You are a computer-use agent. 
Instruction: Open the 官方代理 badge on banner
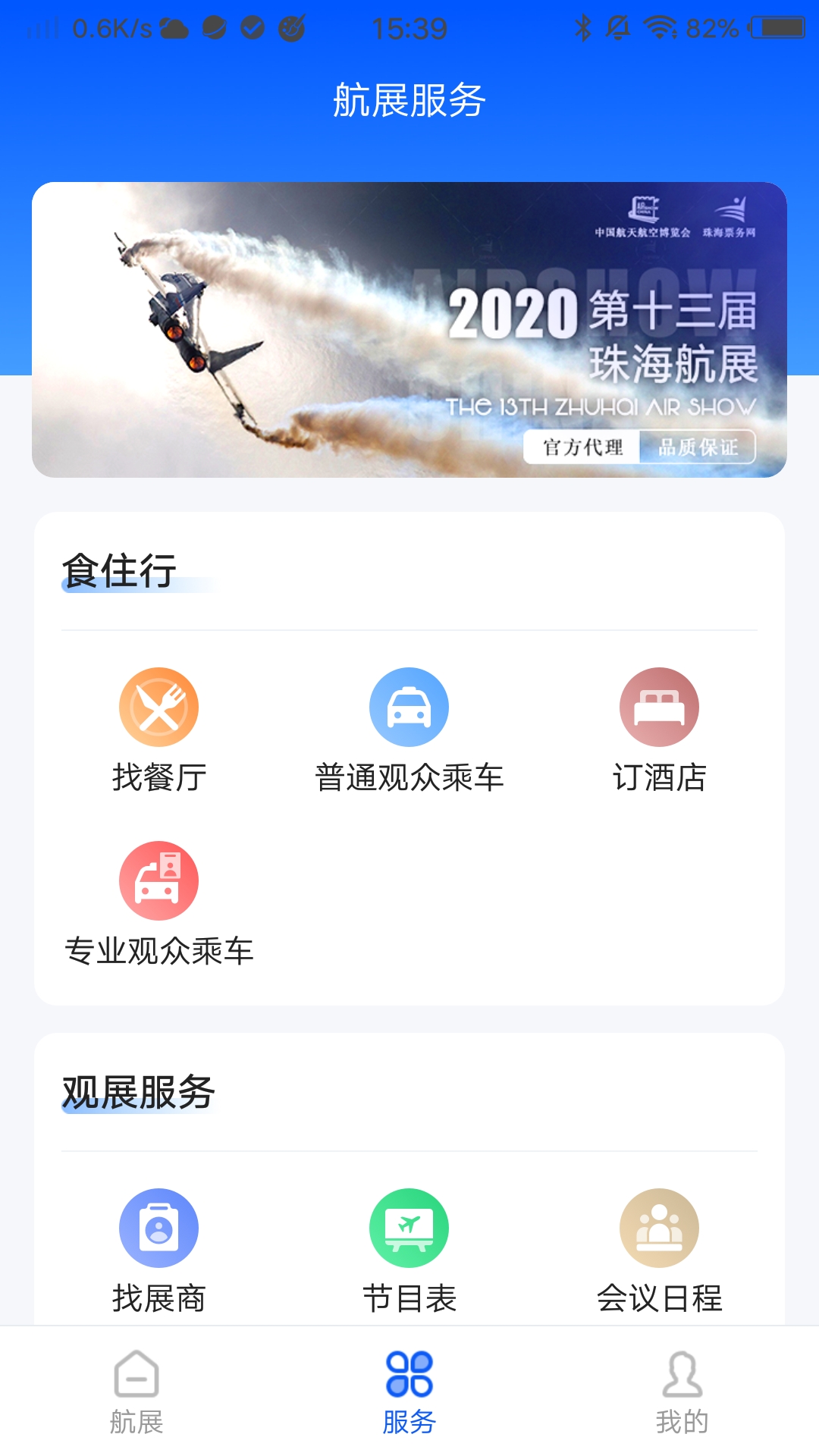coord(583,449)
